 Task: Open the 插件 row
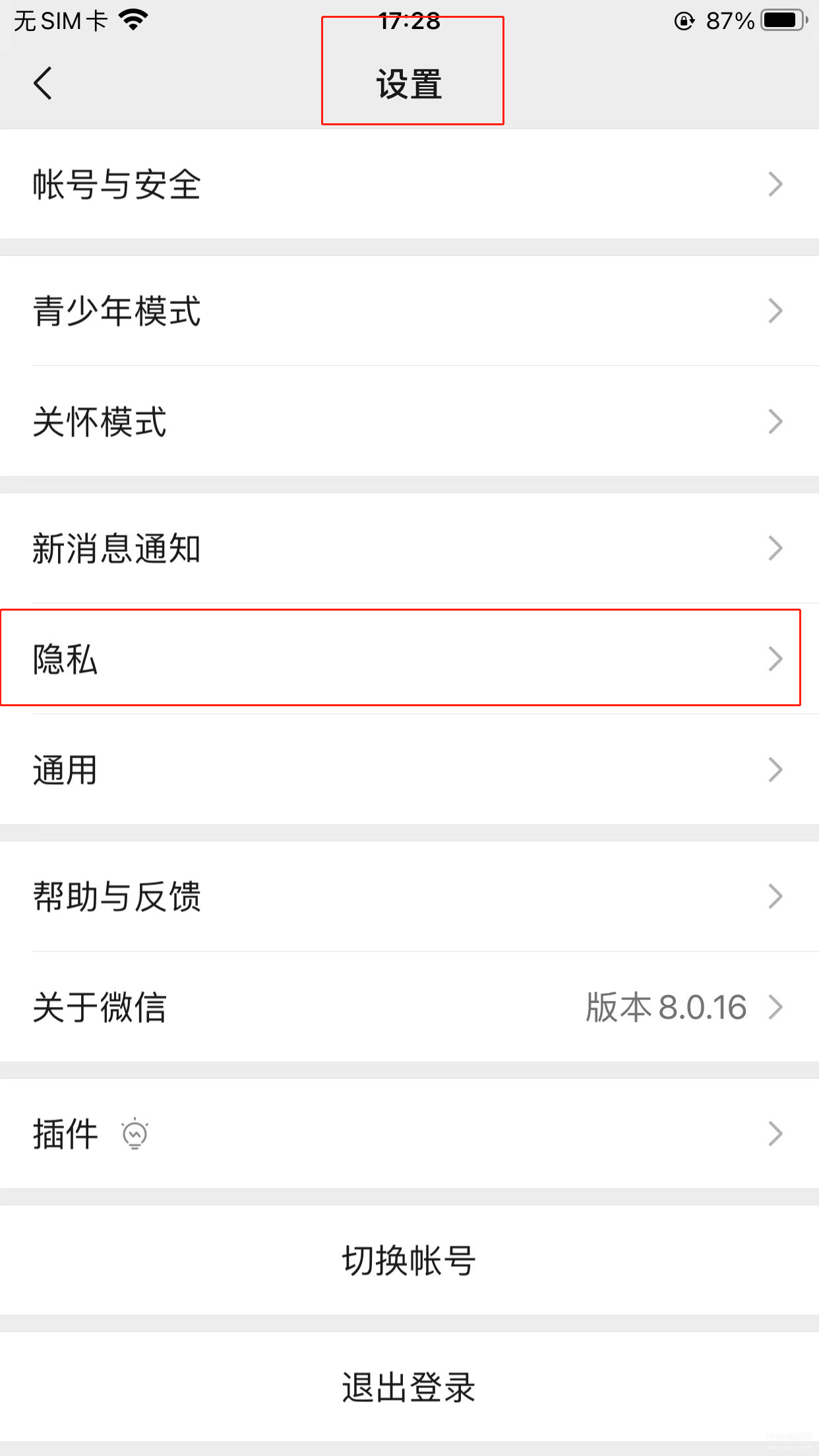tap(409, 1134)
